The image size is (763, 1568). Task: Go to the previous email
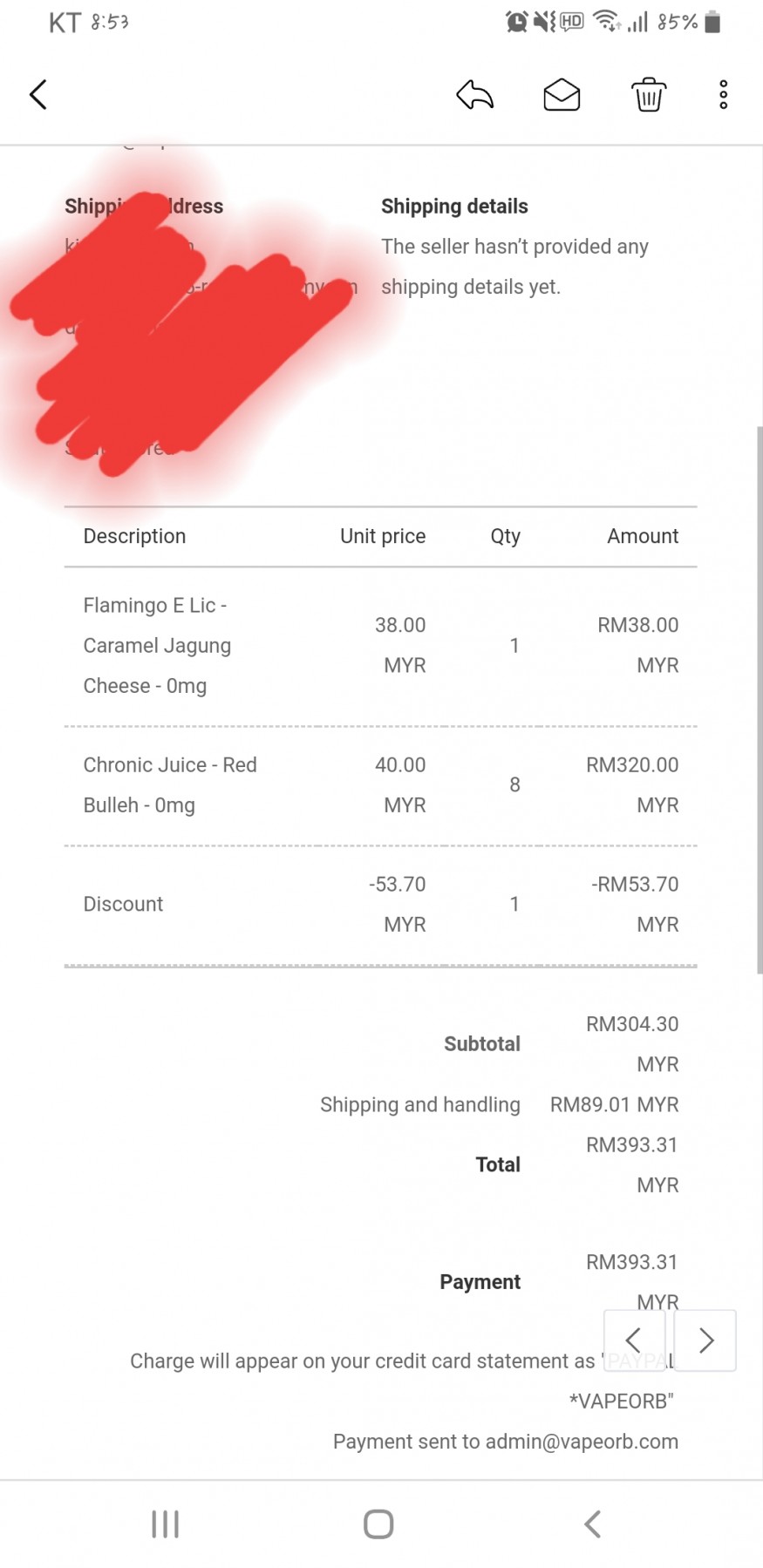(635, 1340)
